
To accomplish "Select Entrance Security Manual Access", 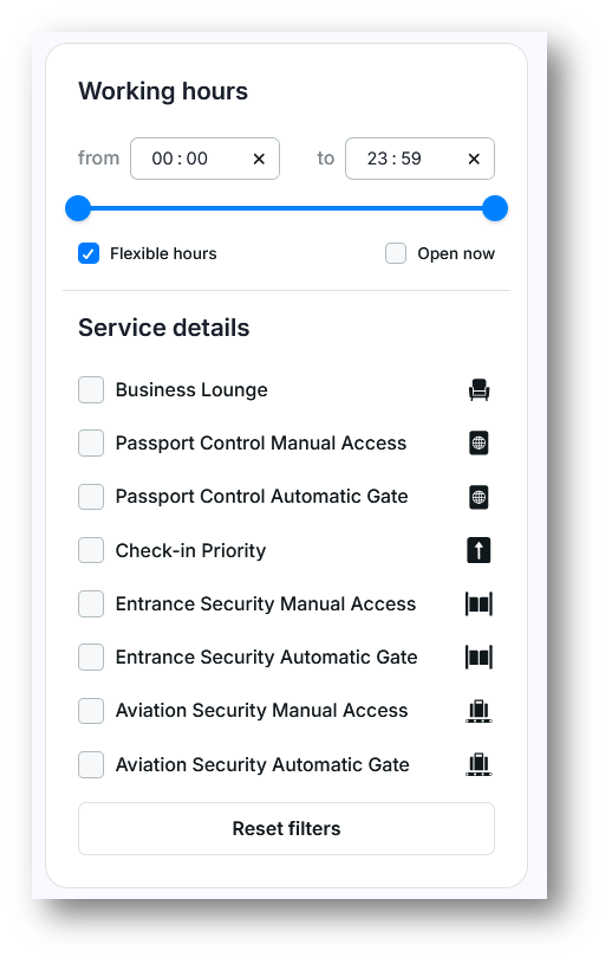I will coord(91,604).
